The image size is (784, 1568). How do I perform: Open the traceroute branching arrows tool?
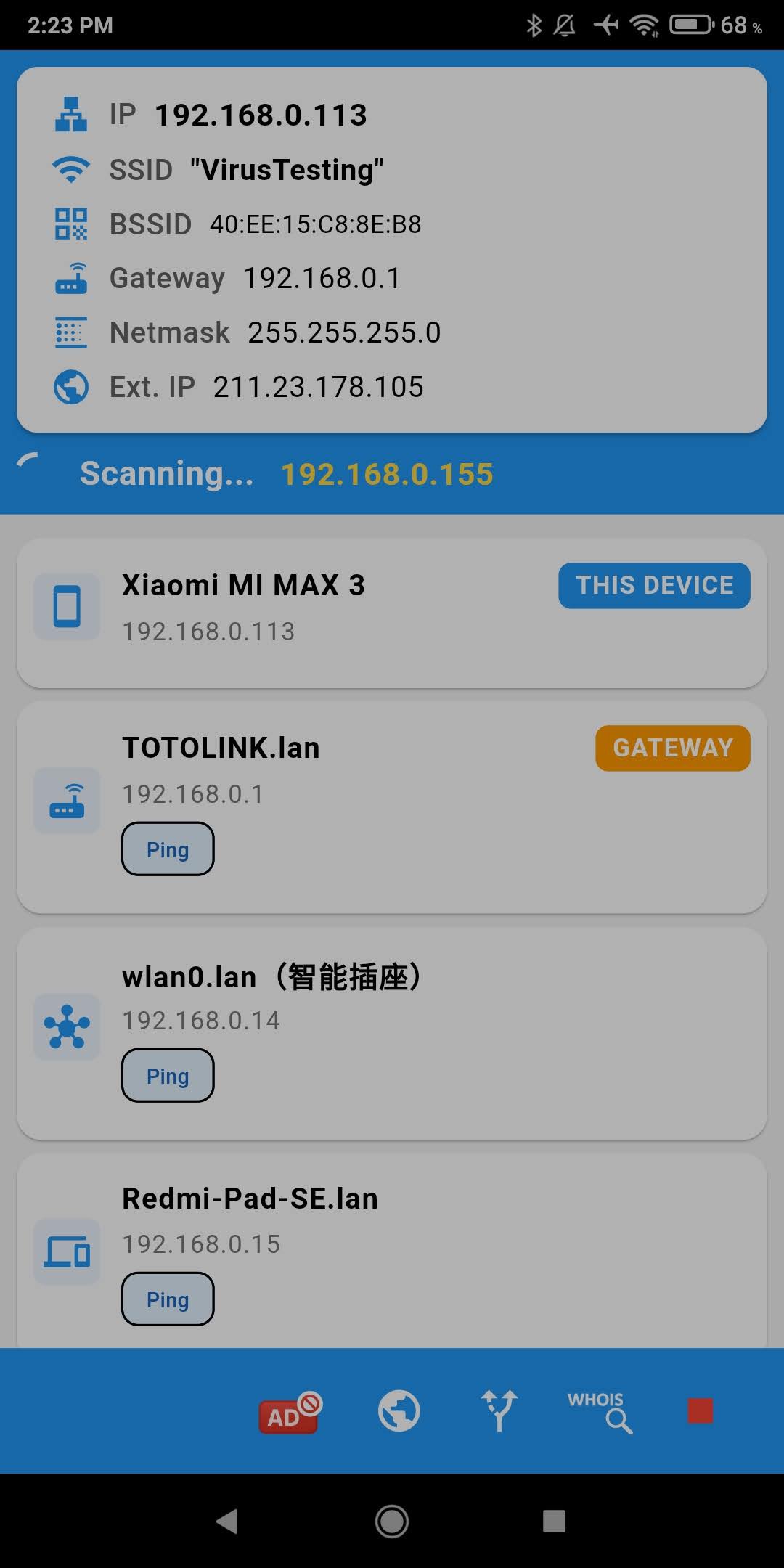click(x=499, y=1410)
